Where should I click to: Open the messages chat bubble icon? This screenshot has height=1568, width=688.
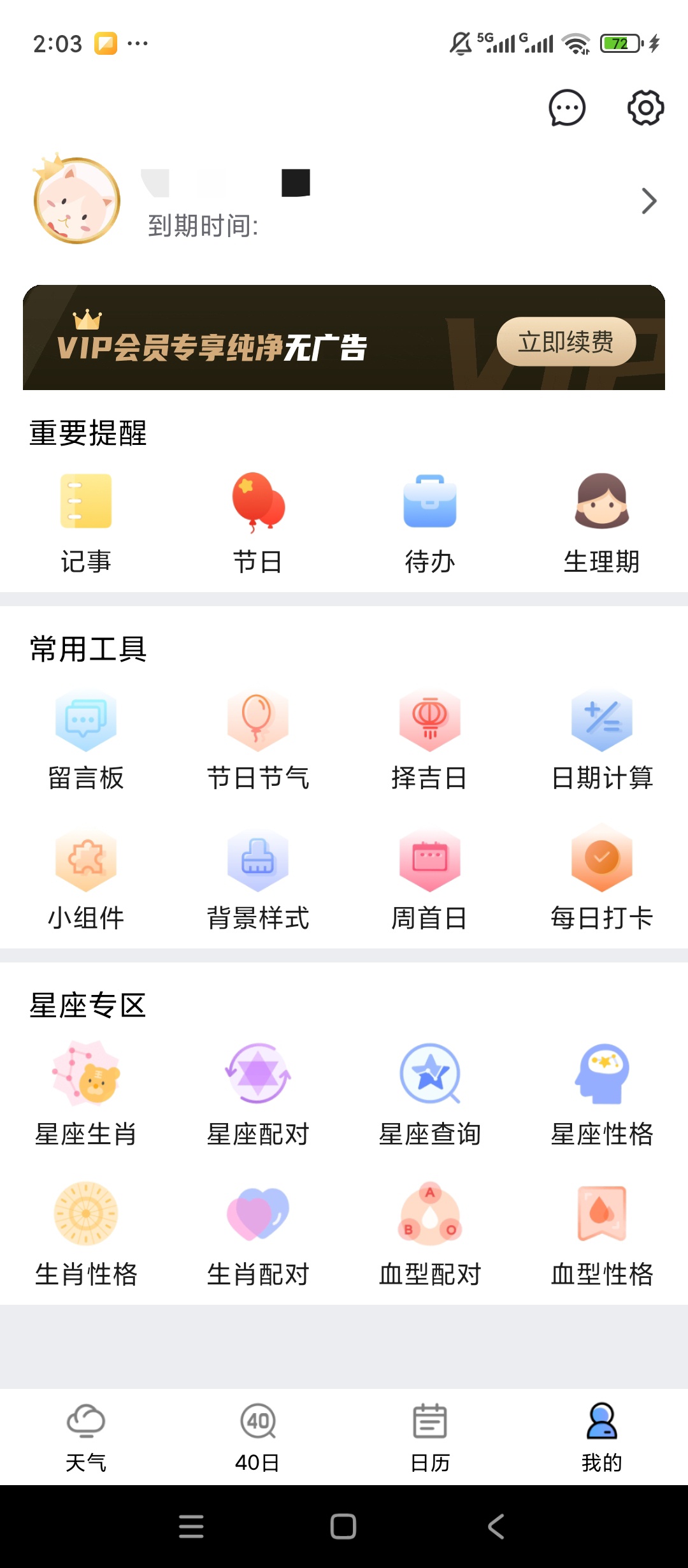(x=566, y=108)
